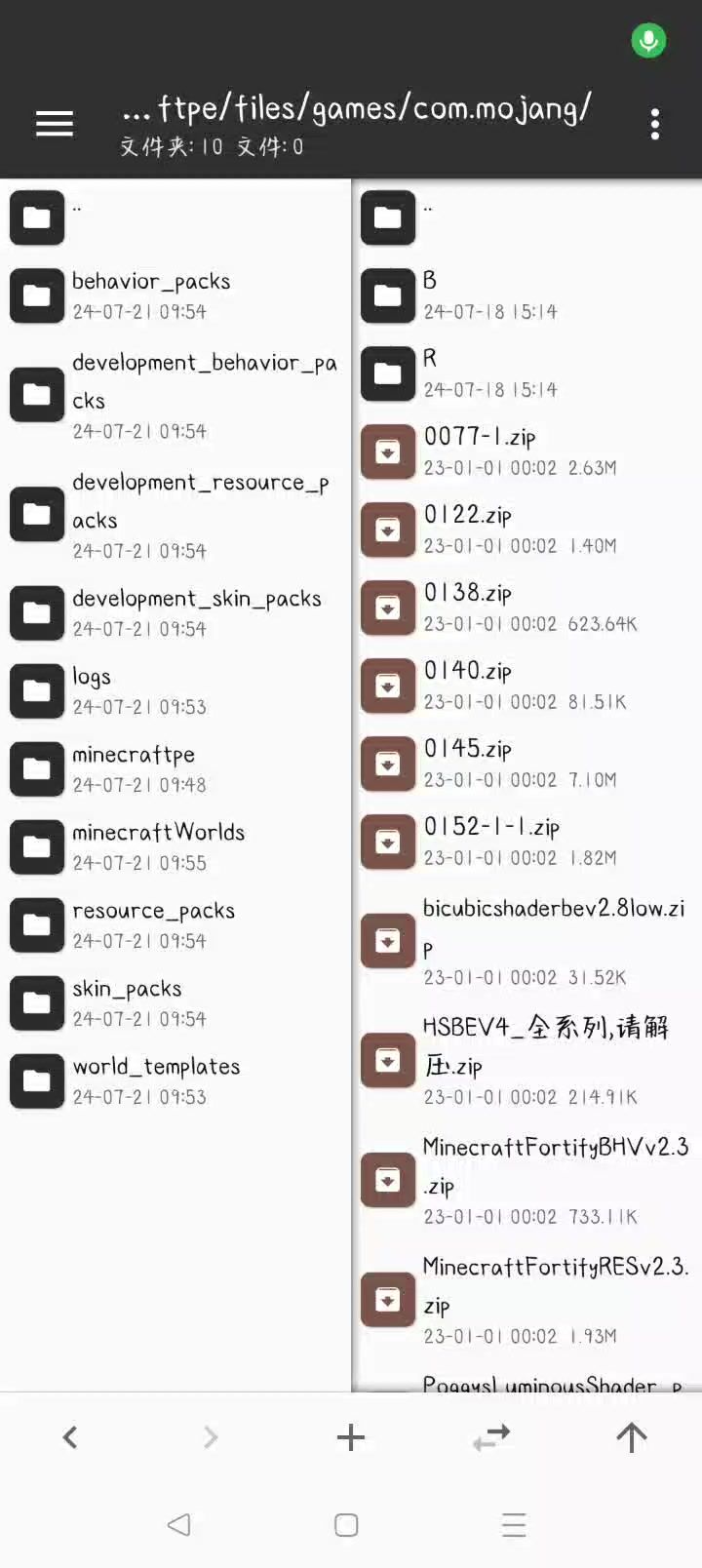Tap the plus button to create new
This screenshot has height=1568, width=702.
tap(351, 1436)
